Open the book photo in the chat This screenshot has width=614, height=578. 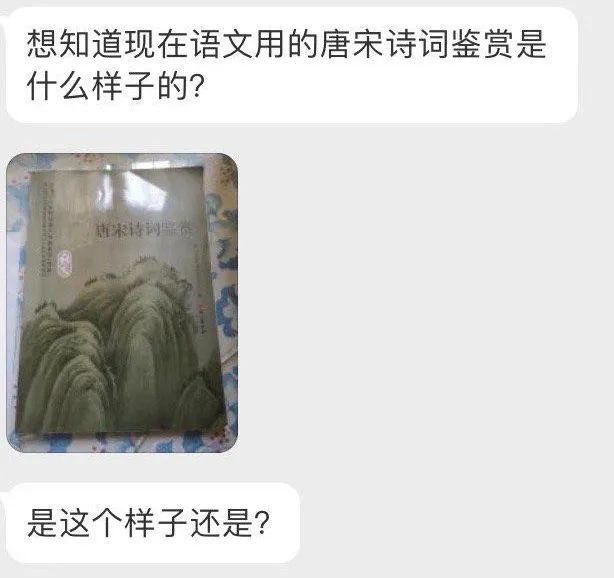122,302
